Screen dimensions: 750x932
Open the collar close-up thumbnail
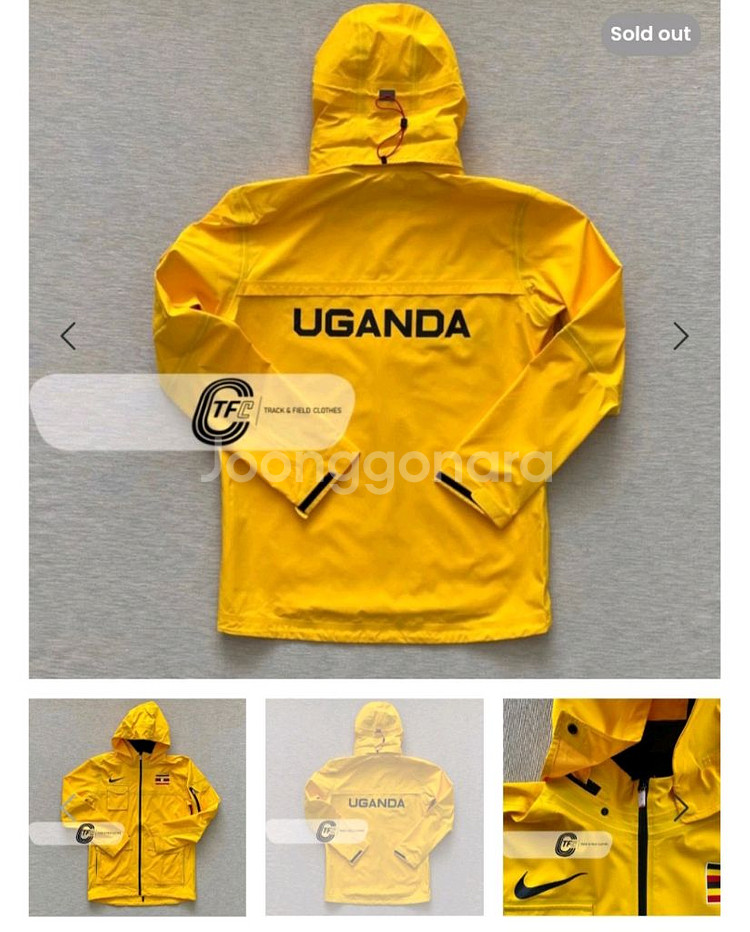[x=611, y=807]
